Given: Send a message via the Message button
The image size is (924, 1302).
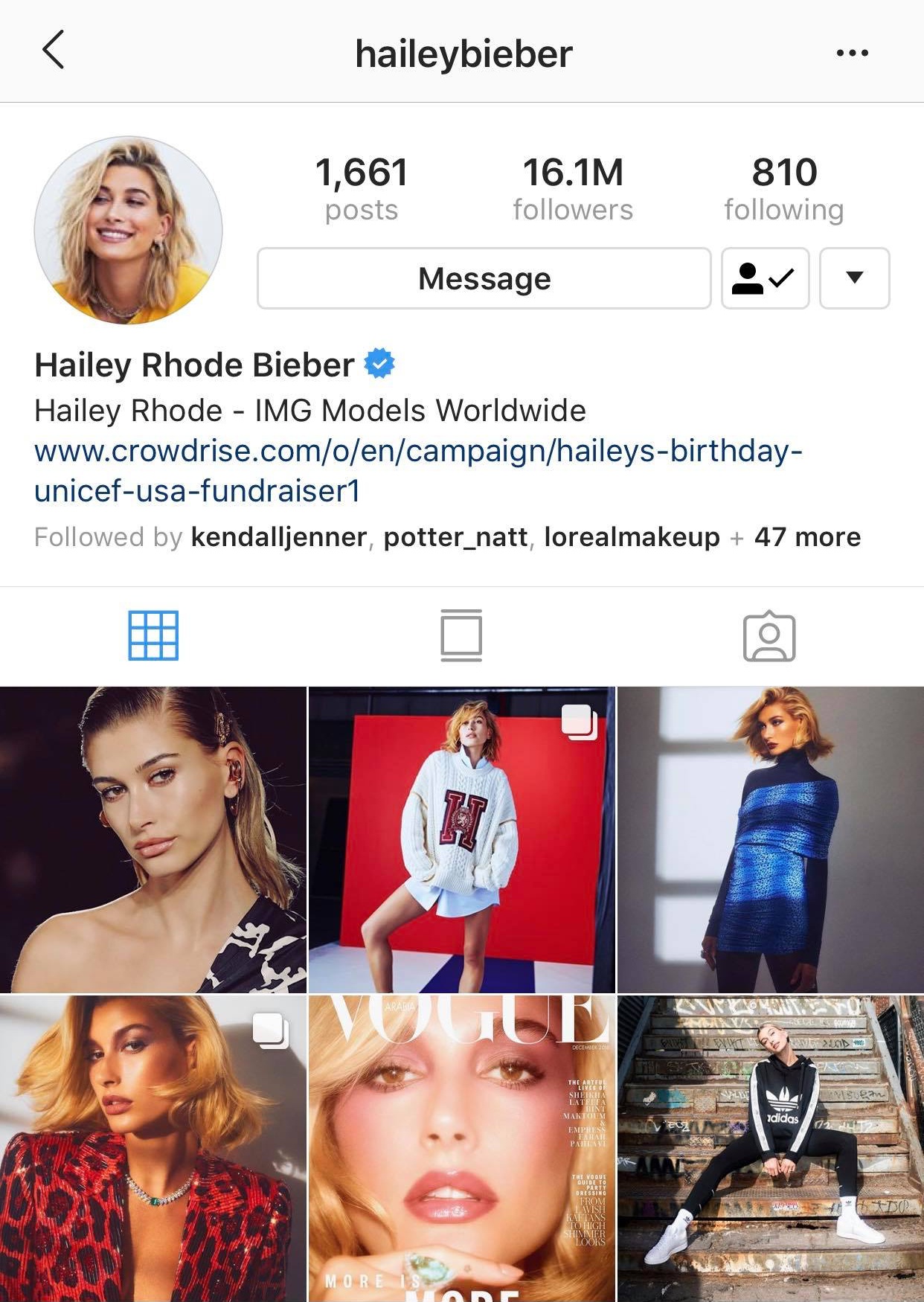Looking at the screenshot, I should 484,279.
